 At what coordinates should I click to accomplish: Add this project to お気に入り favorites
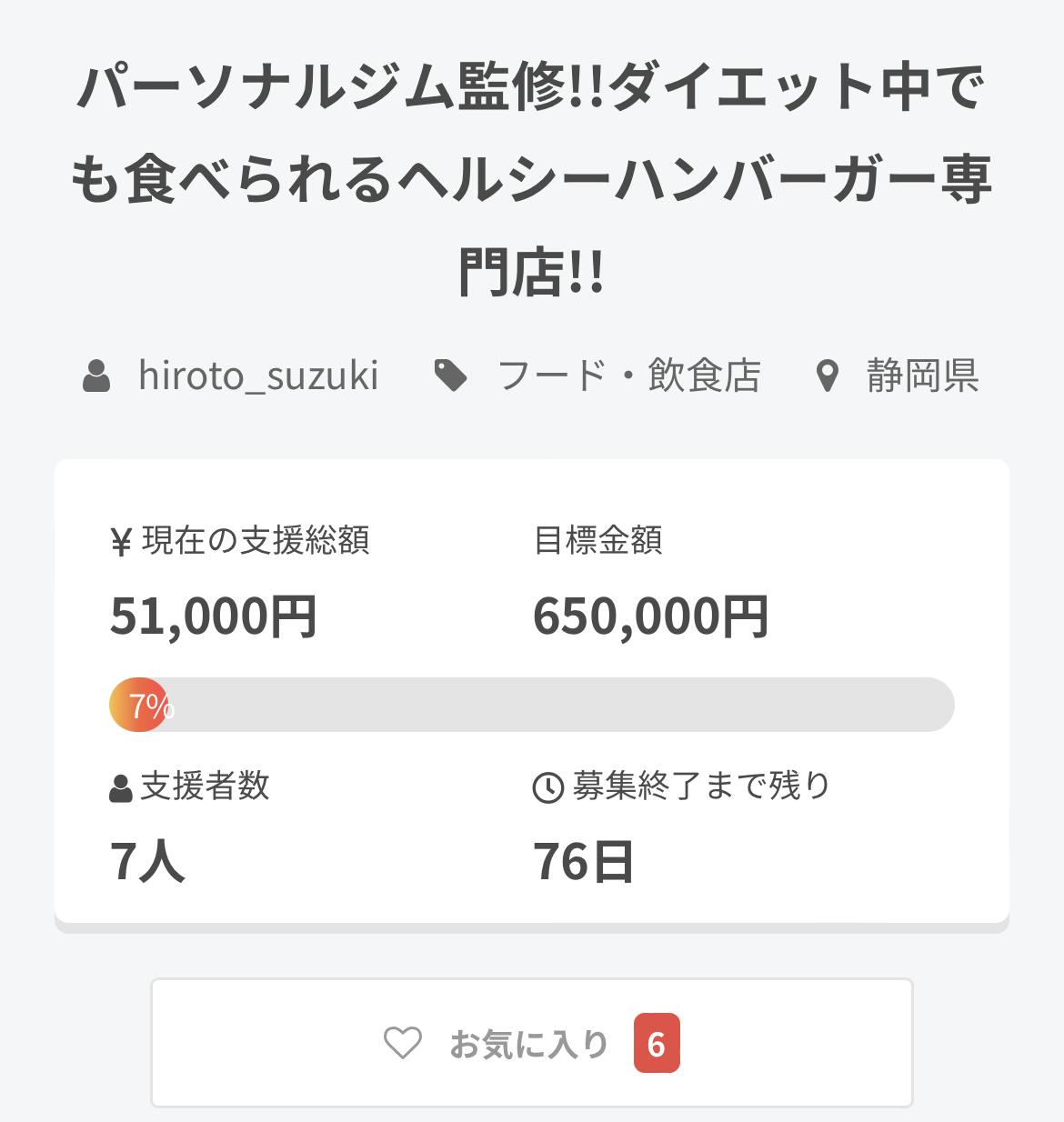coord(531,1043)
